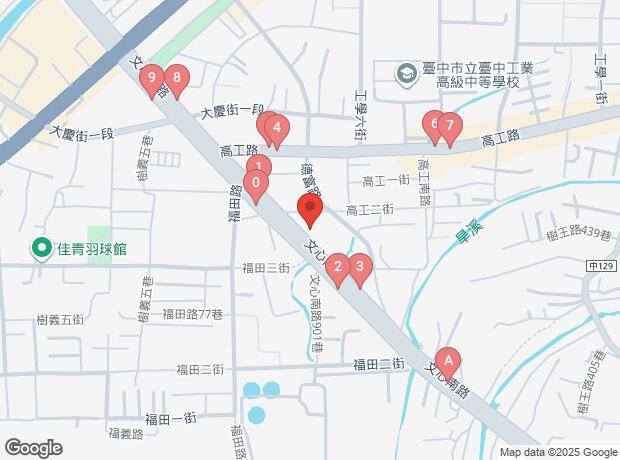Select map marker 9
Screen dimensions: 620x460
click(152, 79)
